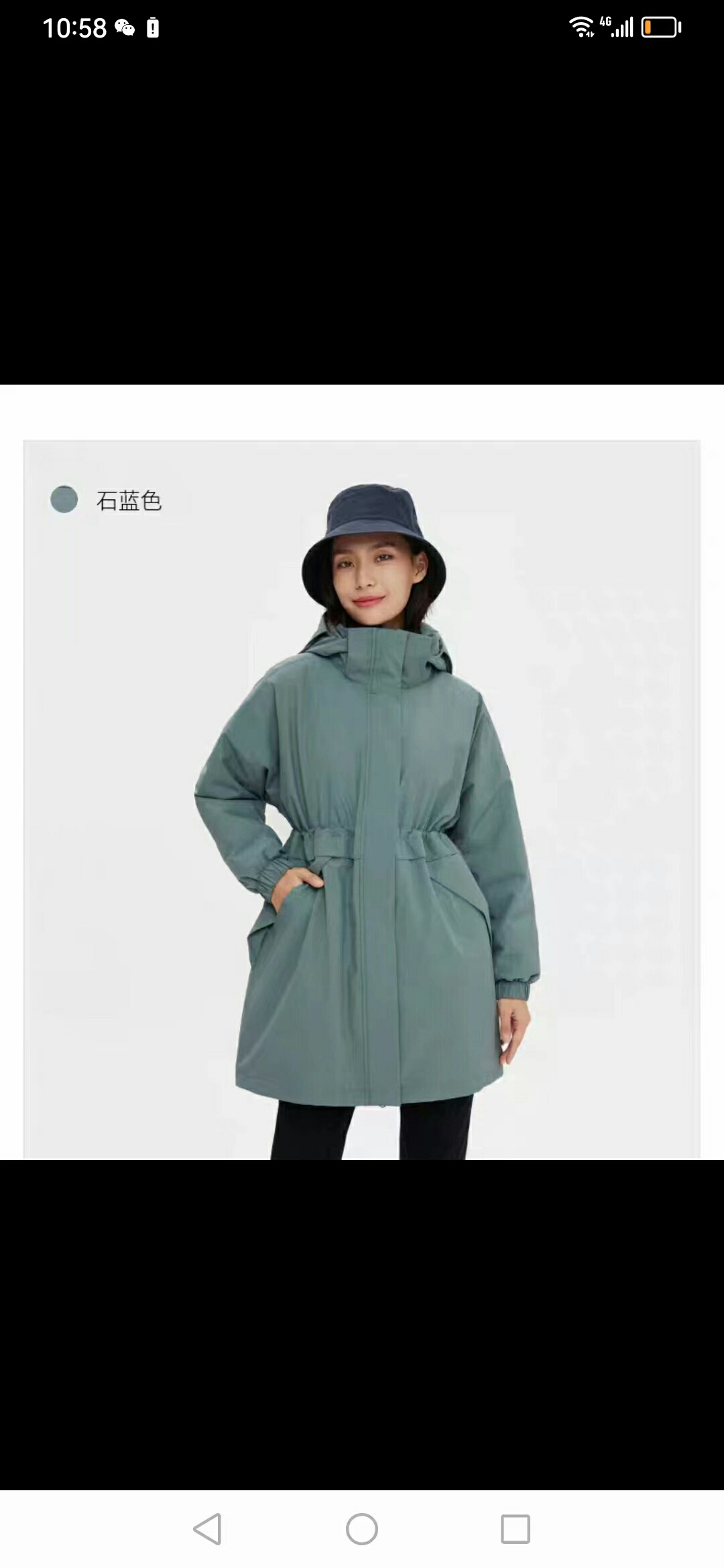This screenshot has height=1568, width=724.
Task: Return to the home screen
Action: tap(362, 1528)
